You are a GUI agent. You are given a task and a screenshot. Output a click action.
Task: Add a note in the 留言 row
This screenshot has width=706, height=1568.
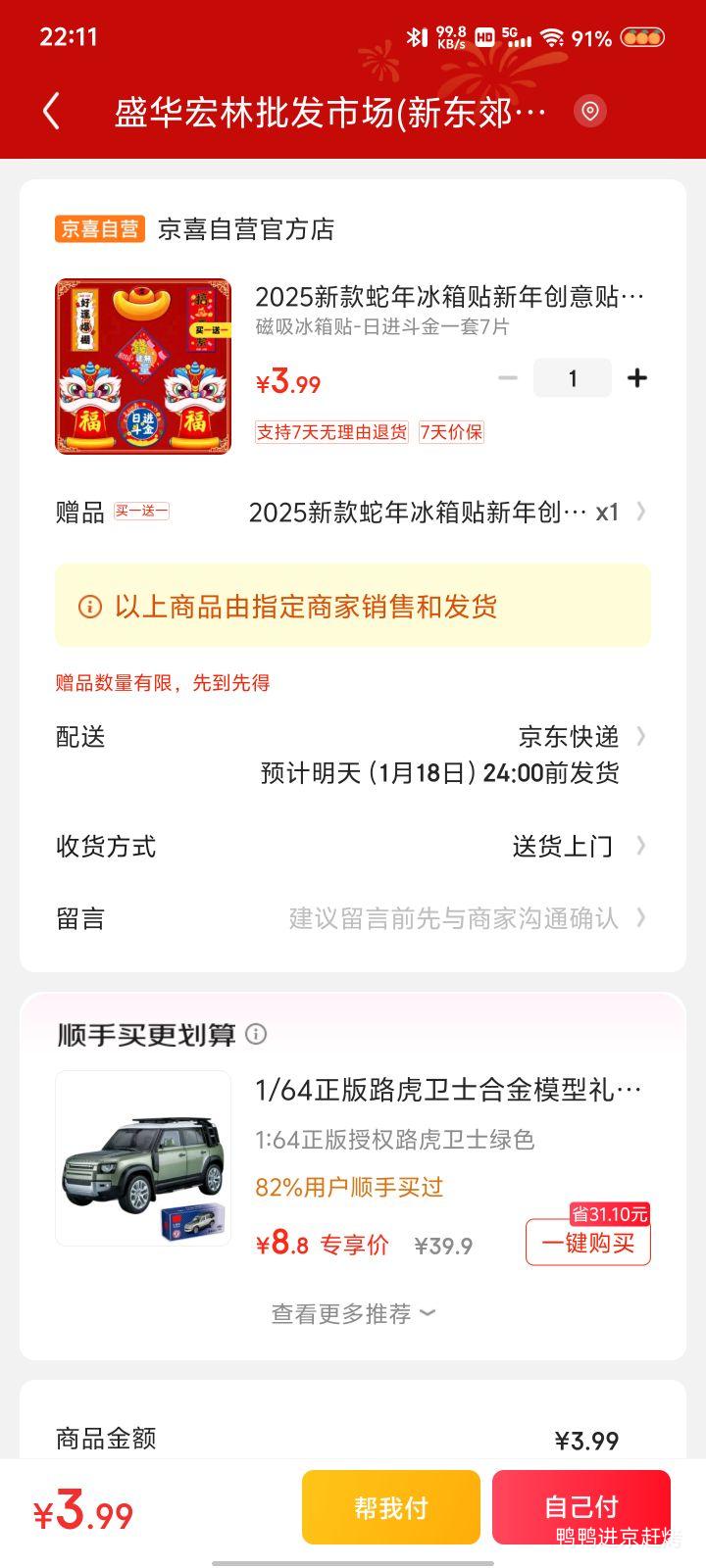[453, 918]
